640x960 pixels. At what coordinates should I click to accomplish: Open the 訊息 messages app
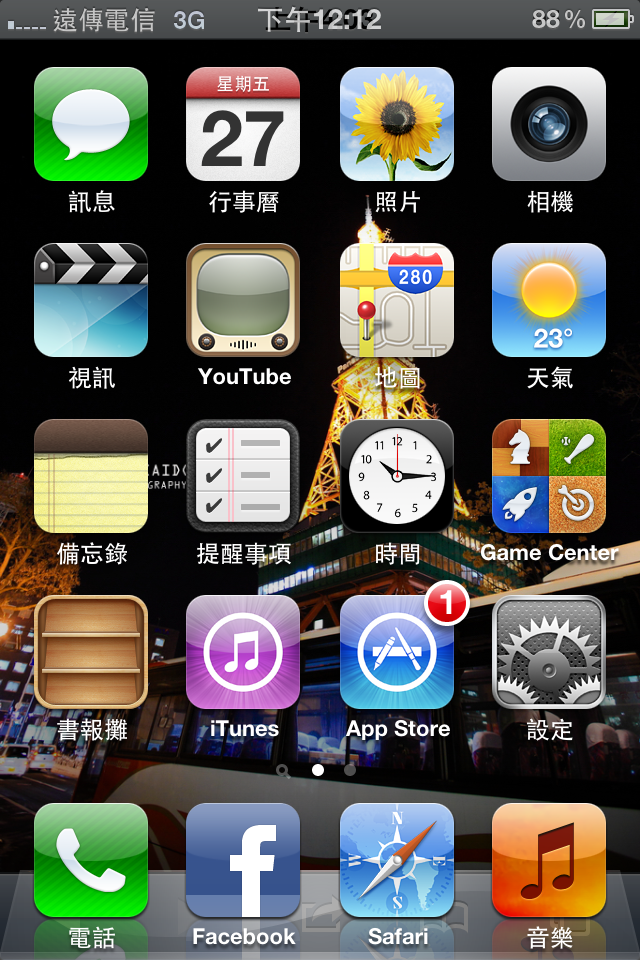click(91, 124)
